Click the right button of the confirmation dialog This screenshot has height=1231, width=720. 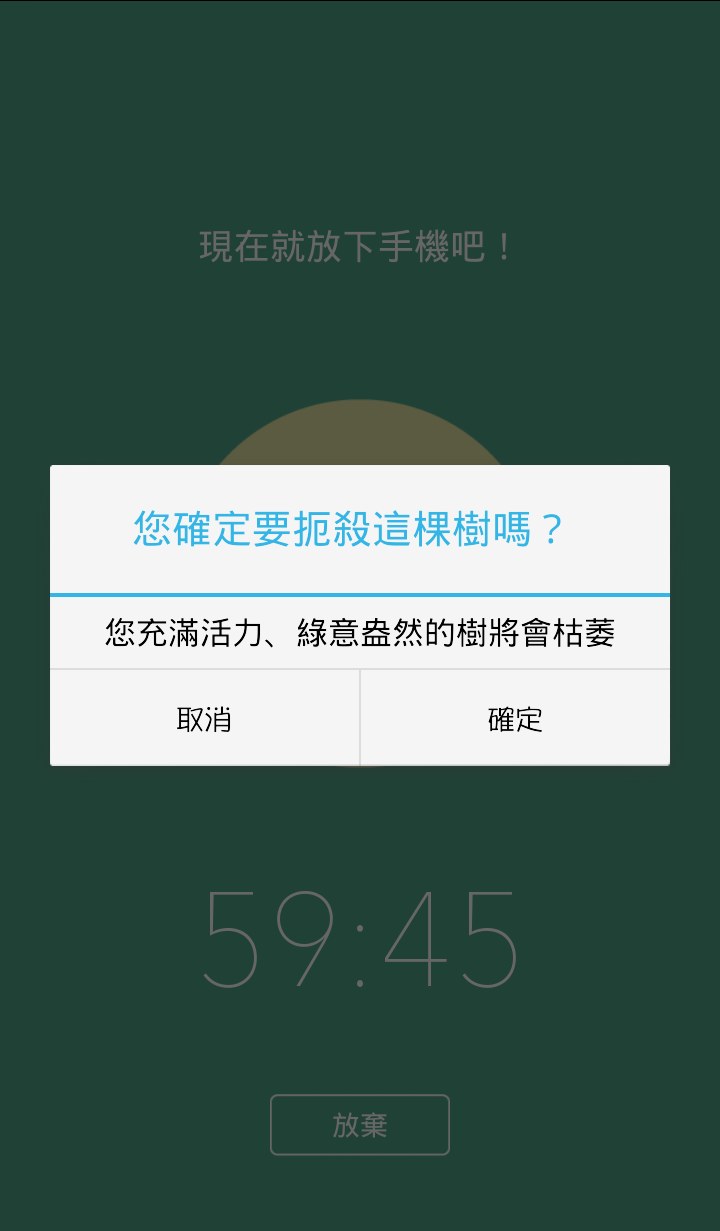click(x=513, y=718)
